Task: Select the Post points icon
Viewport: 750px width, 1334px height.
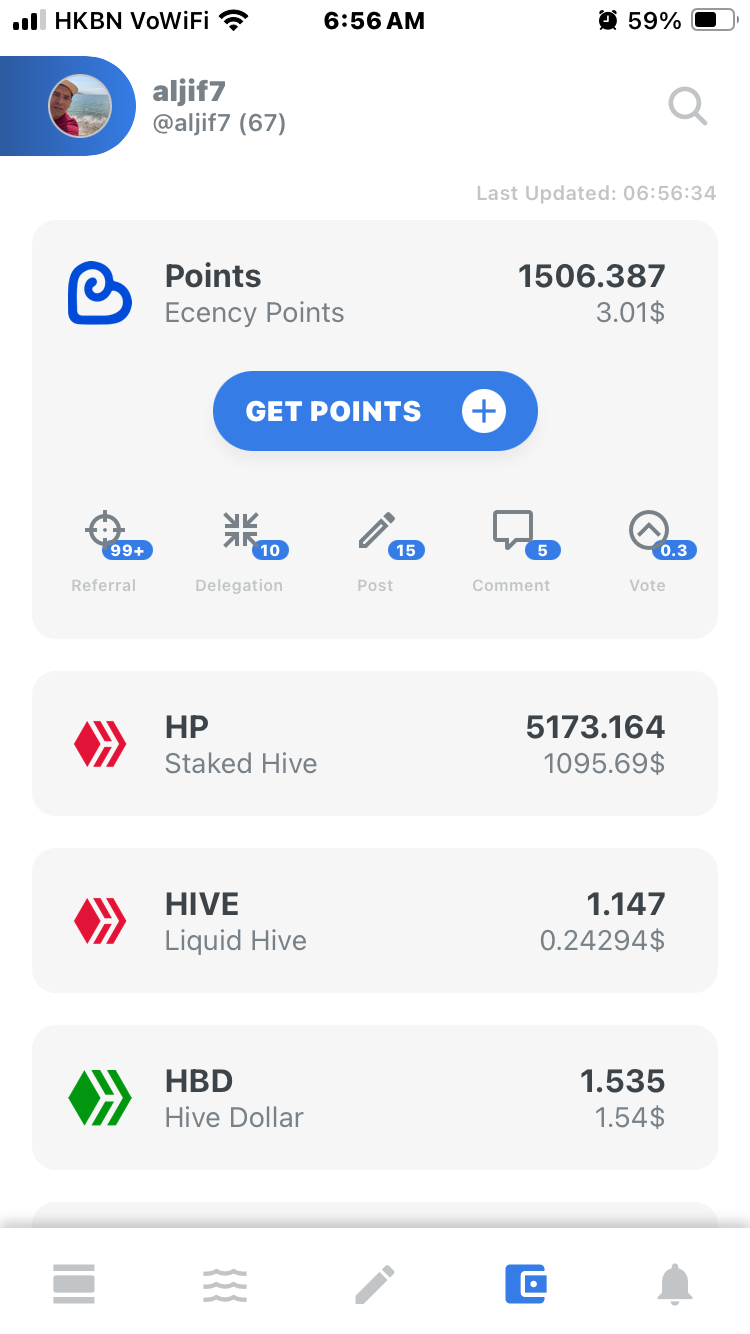Action: click(x=376, y=530)
